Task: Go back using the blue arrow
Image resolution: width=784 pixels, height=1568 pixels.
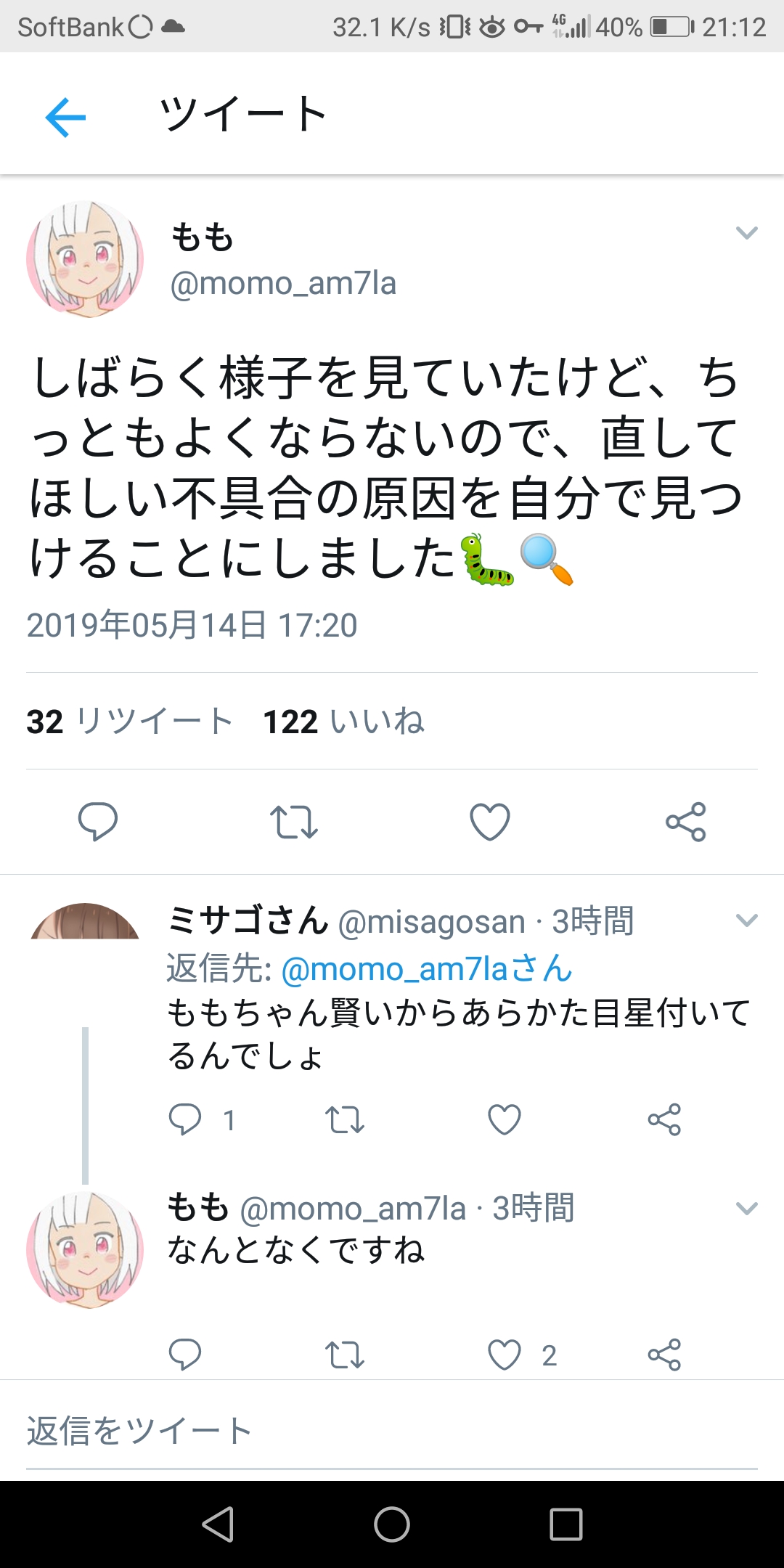Action: 65,117
